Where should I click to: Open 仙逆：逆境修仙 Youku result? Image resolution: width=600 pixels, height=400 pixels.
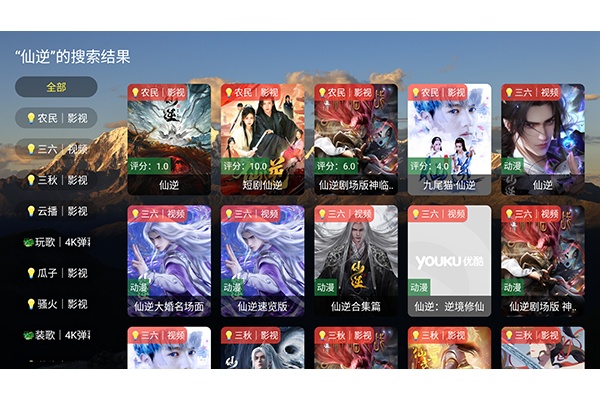(x=449, y=261)
